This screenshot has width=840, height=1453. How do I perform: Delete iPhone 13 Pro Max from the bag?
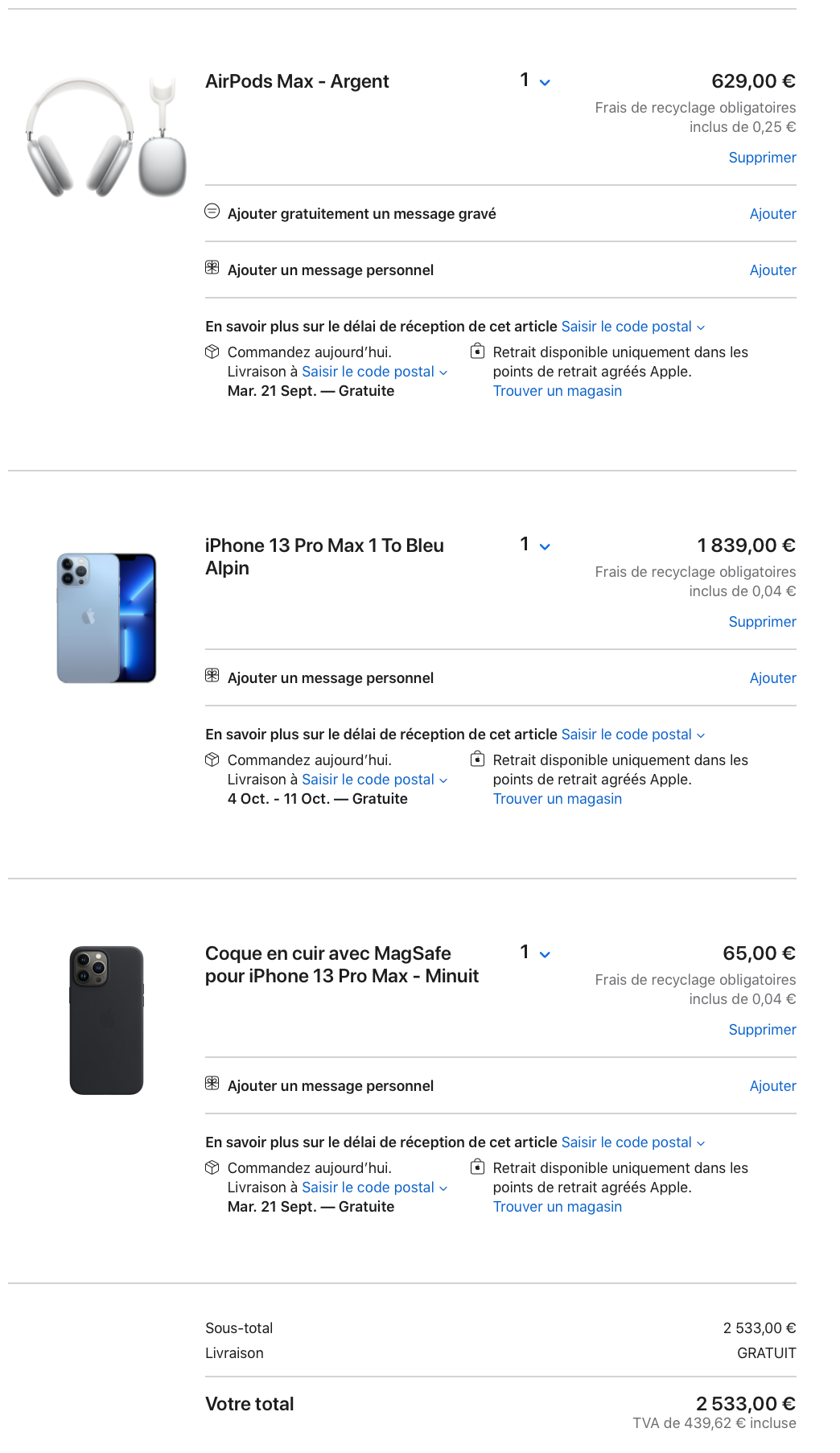coord(762,622)
